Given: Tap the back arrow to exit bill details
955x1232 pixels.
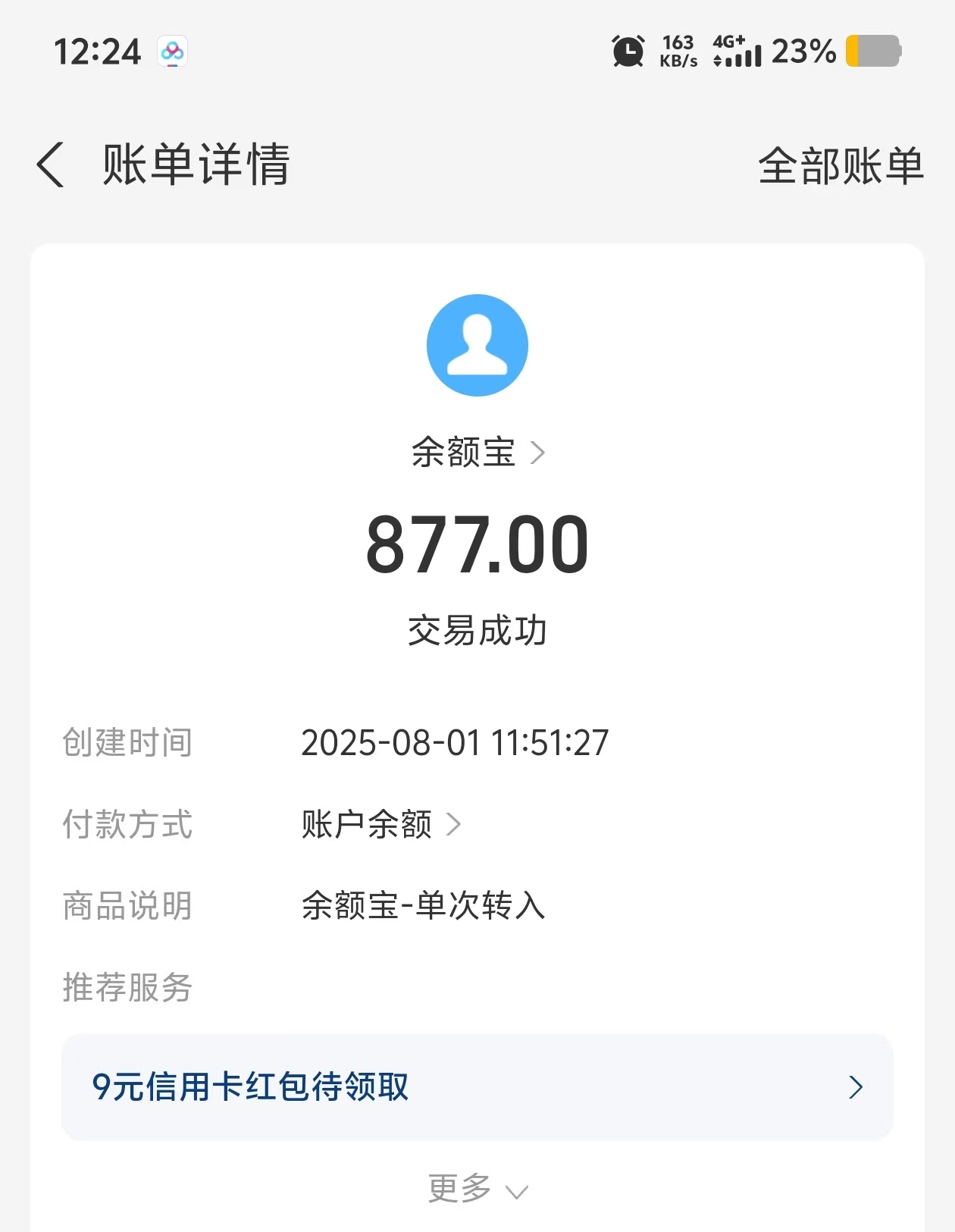Looking at the screenshot, I should coord(50,166).
